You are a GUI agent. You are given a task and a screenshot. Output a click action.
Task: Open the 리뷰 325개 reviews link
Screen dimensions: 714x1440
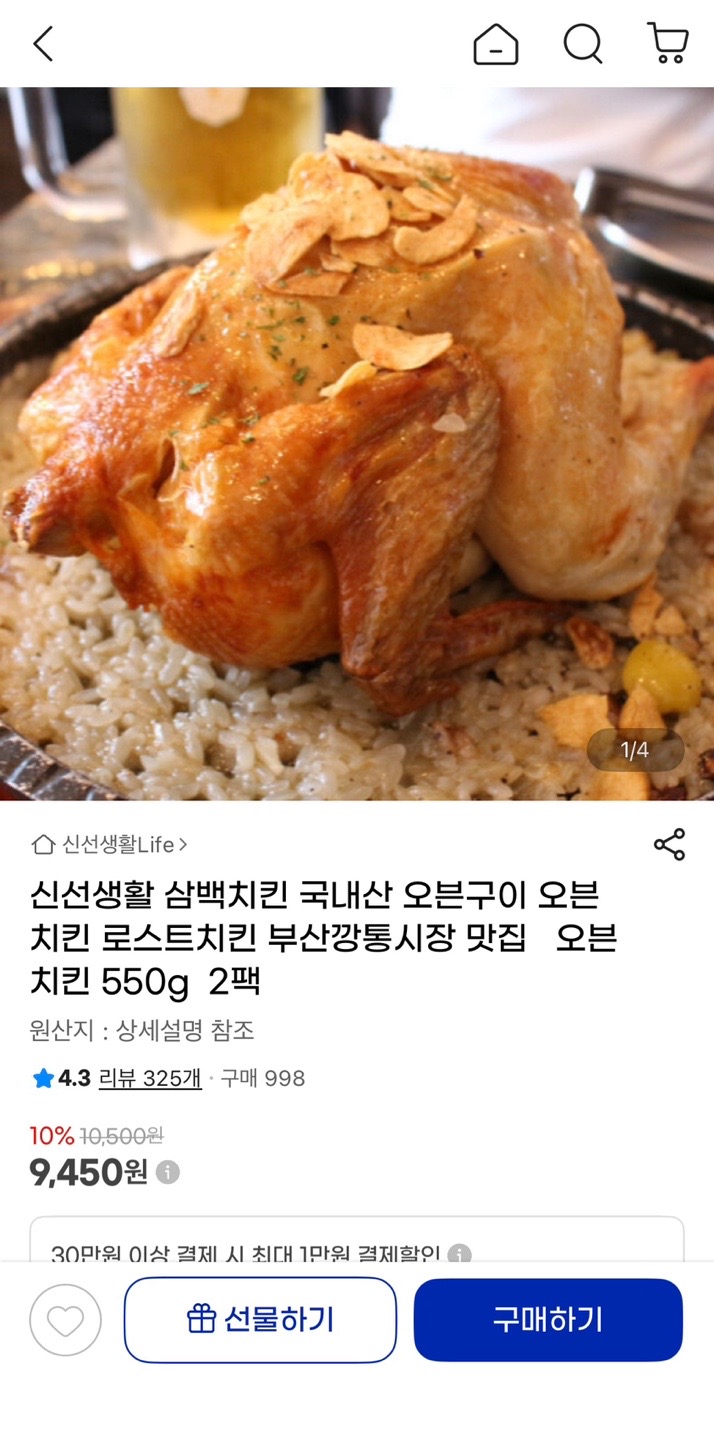(x=150, y=1078)
